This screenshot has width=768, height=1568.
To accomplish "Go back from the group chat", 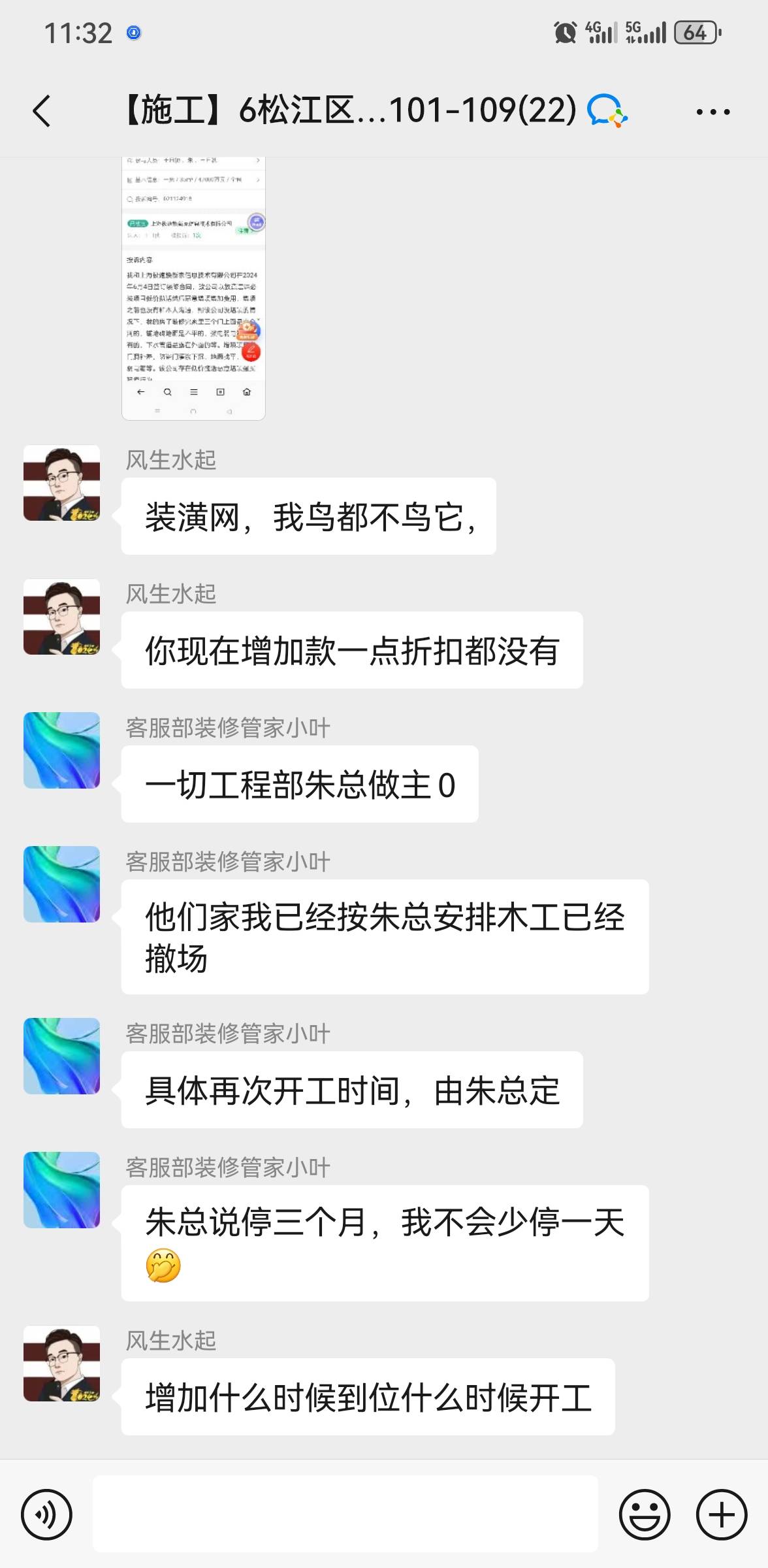I will (42, 110).
